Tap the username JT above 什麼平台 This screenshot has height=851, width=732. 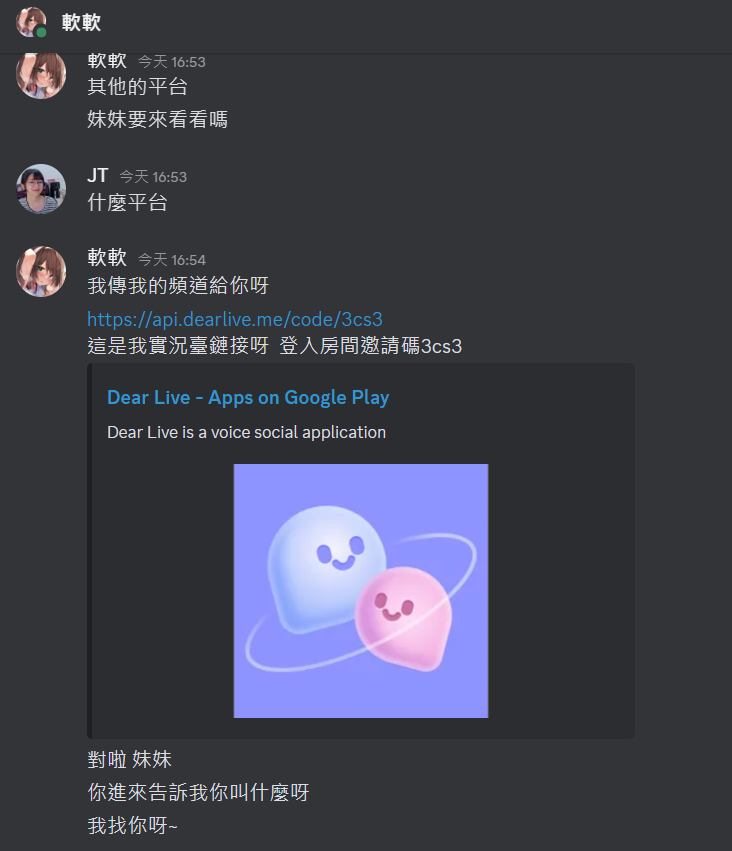tap(98, 176)
